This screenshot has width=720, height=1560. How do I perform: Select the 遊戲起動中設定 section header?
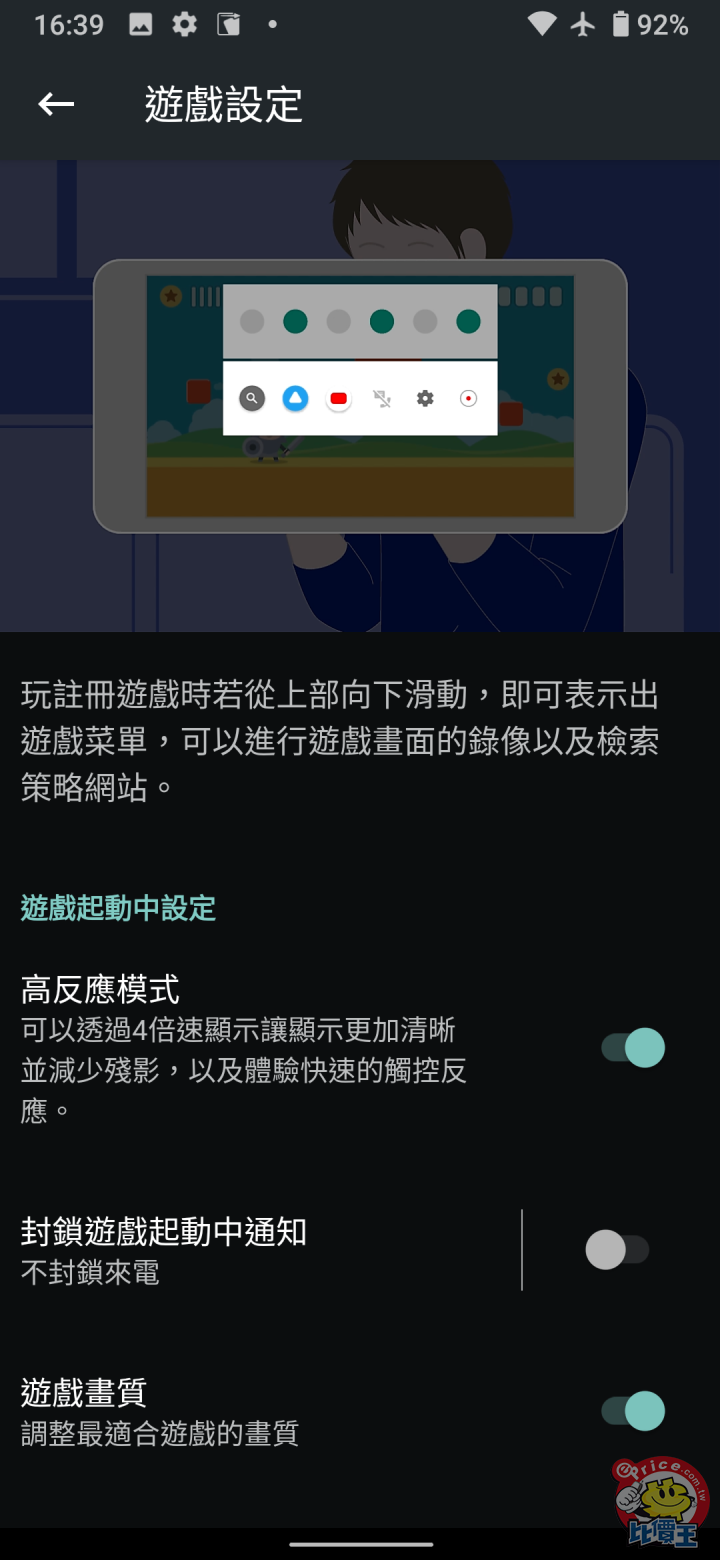tap(117, 909)
